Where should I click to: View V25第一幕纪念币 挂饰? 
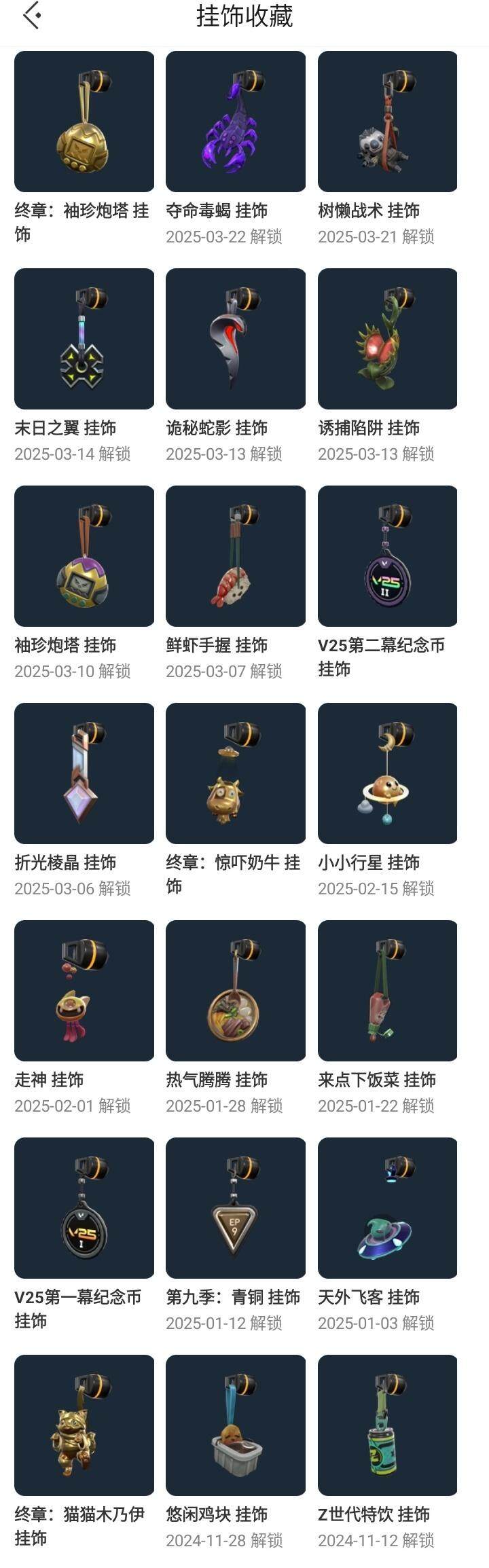(84, 1208)
